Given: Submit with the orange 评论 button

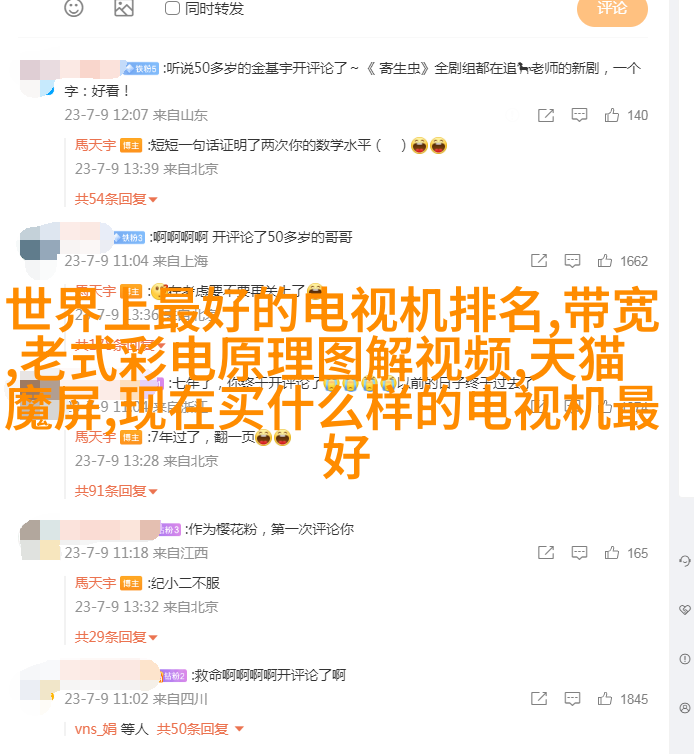Looking at the screenshot, I should coord(611,9).
